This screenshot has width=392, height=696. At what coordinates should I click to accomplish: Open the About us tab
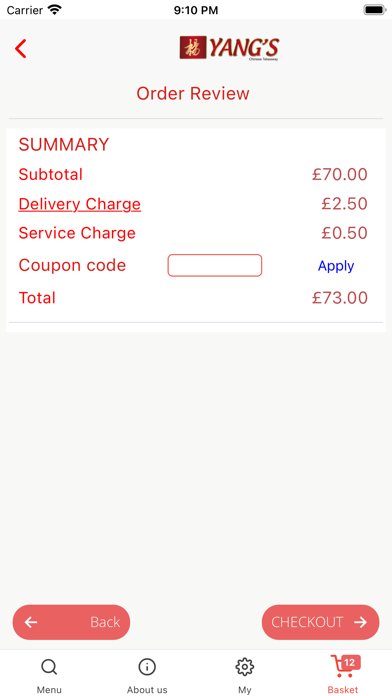click(x=147, y=675)
